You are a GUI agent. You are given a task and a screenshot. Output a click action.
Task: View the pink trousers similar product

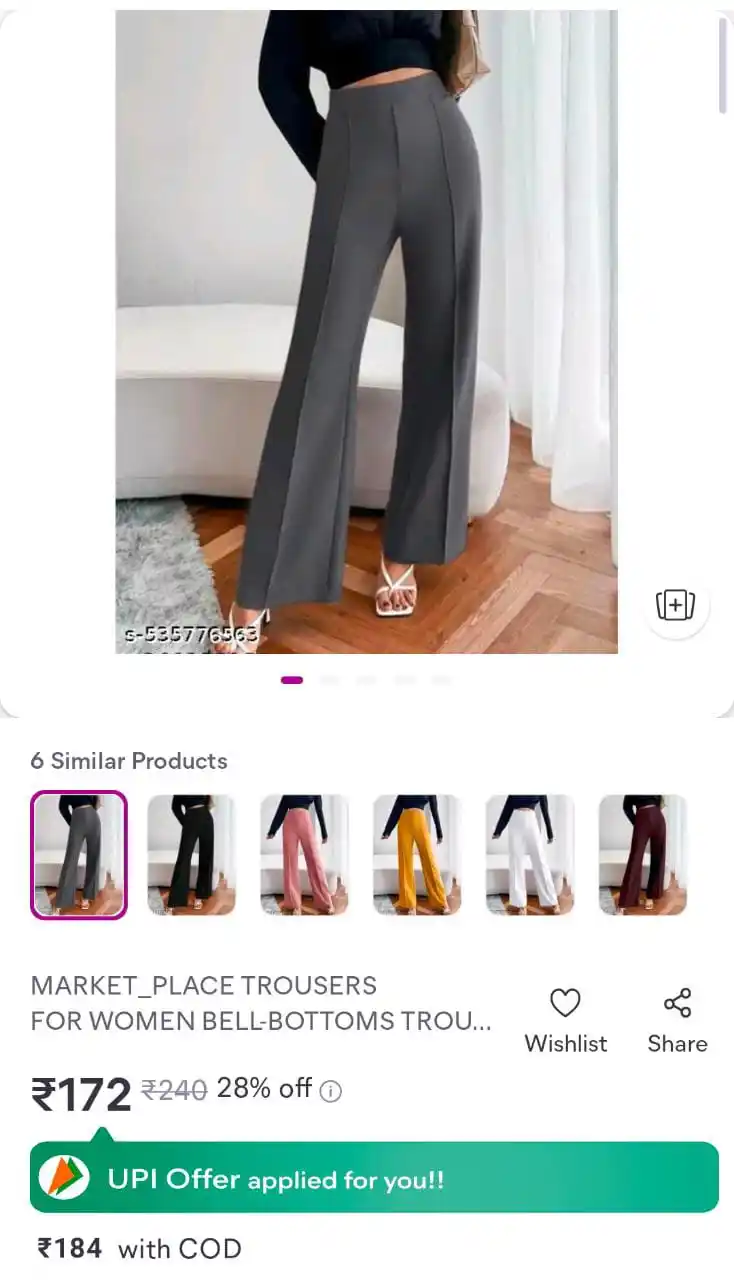click(x=304, y=854)
